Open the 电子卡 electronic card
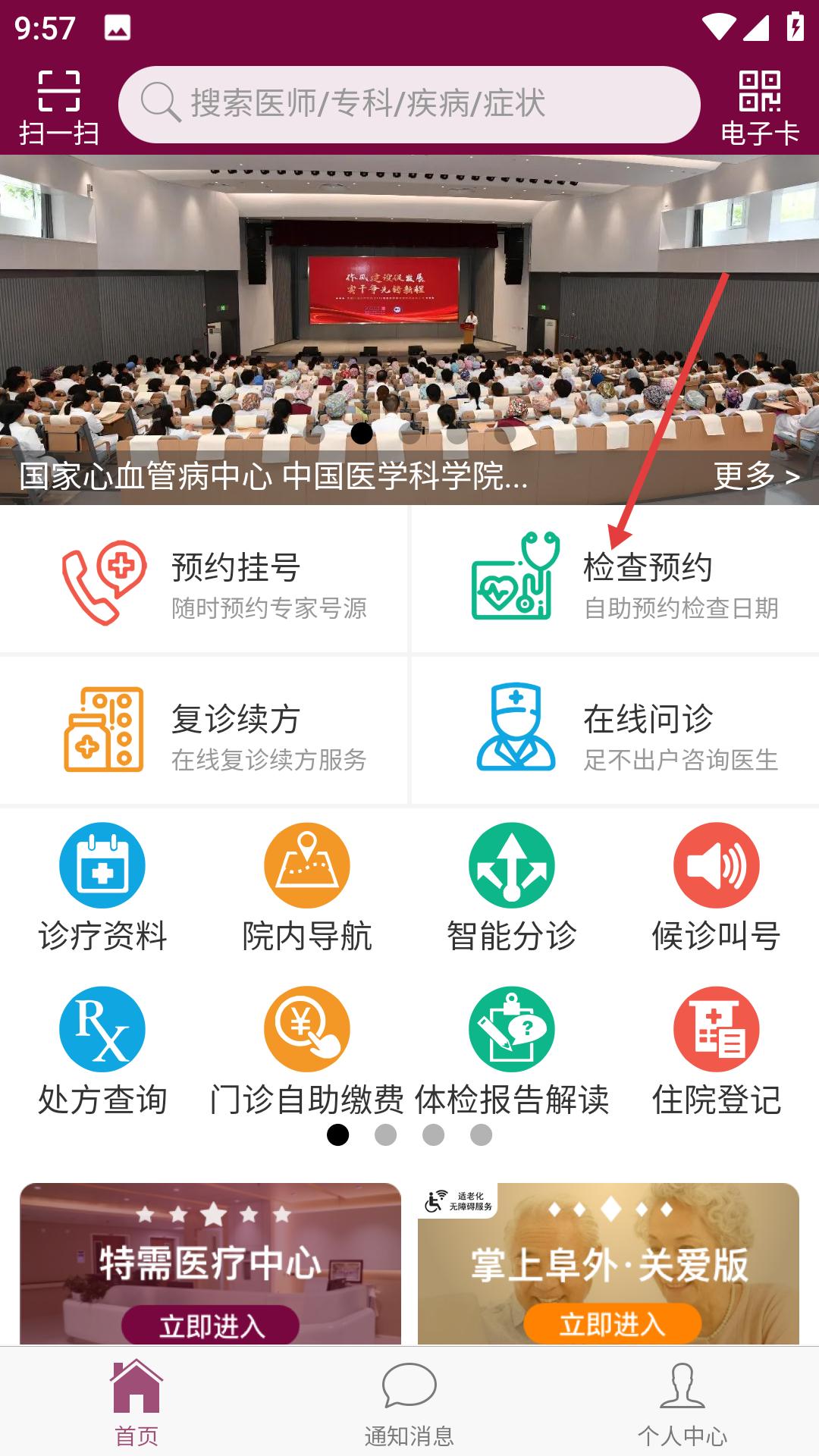 pos(760,106)
